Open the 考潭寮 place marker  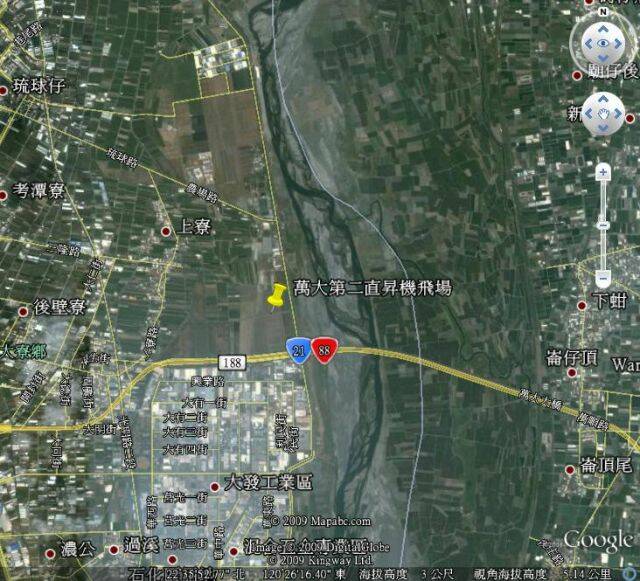pyautogui.click(x=6, y=191)
